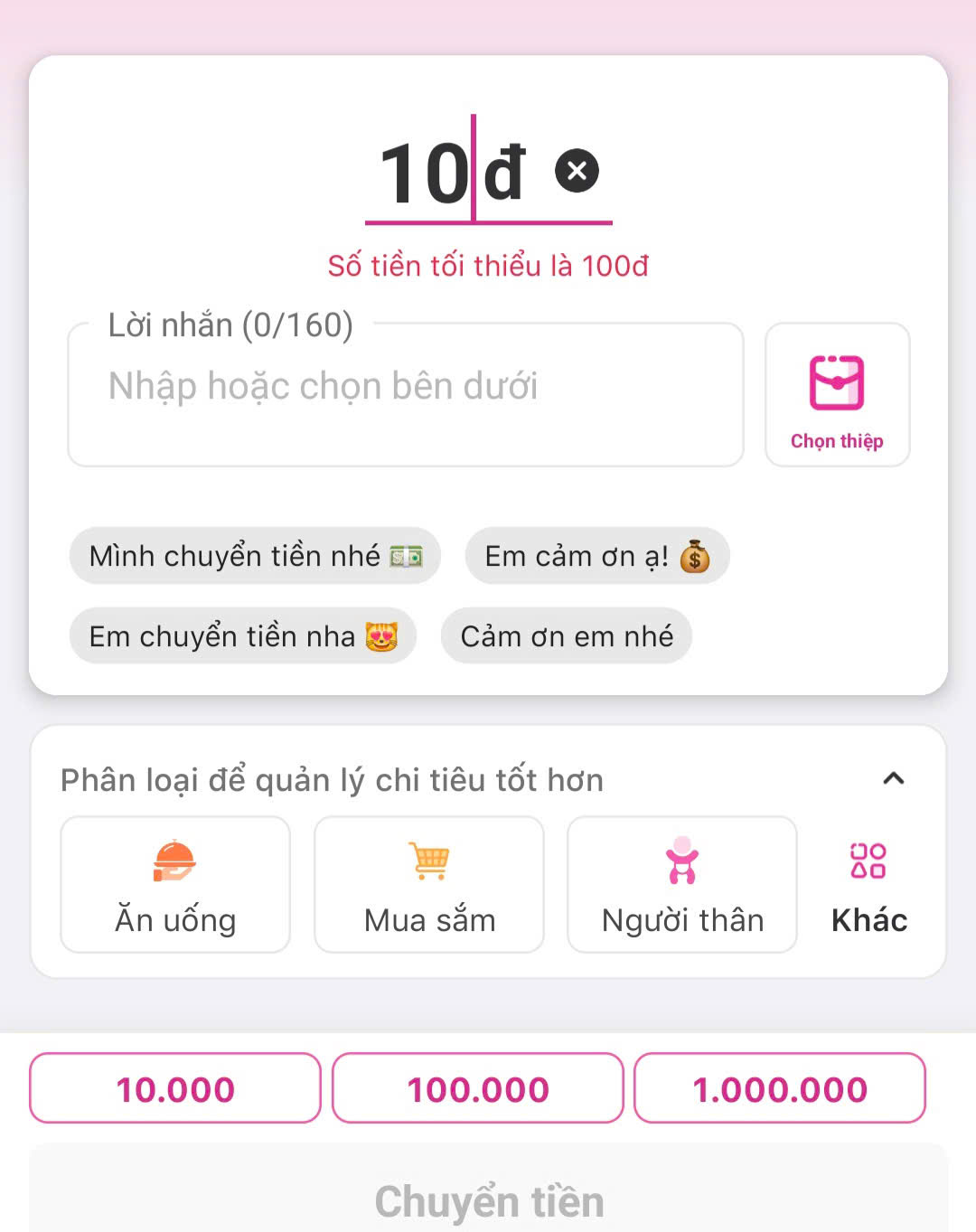Use the "Cảm ơn em nhé" message chip
Screen dimensions: 976x1232
pyautogui.click(x=567, y=636)
